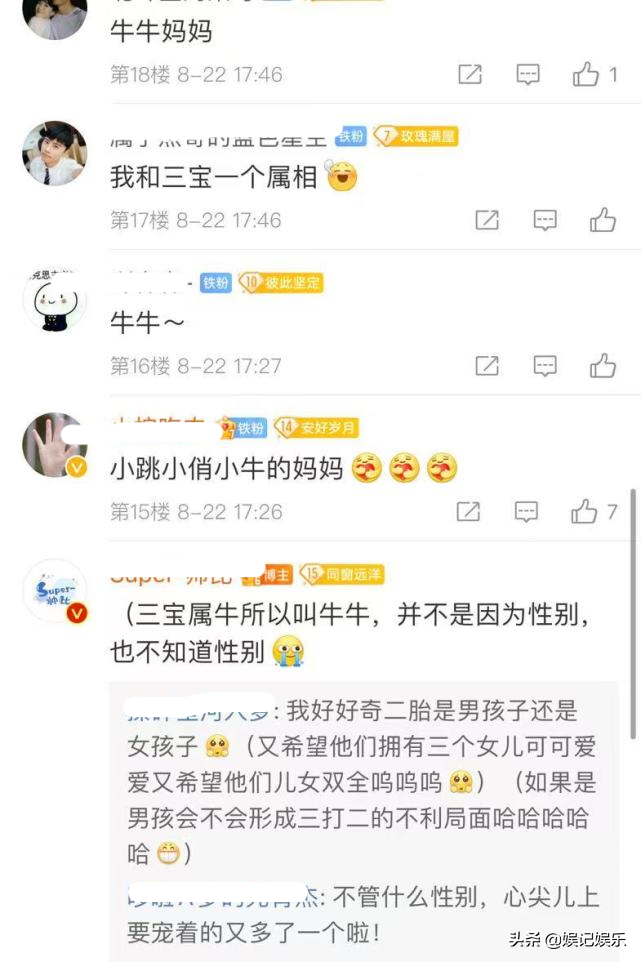Repost the 第17楼 comment
This screenshot has width=641, height=962.
click(487, 220)
